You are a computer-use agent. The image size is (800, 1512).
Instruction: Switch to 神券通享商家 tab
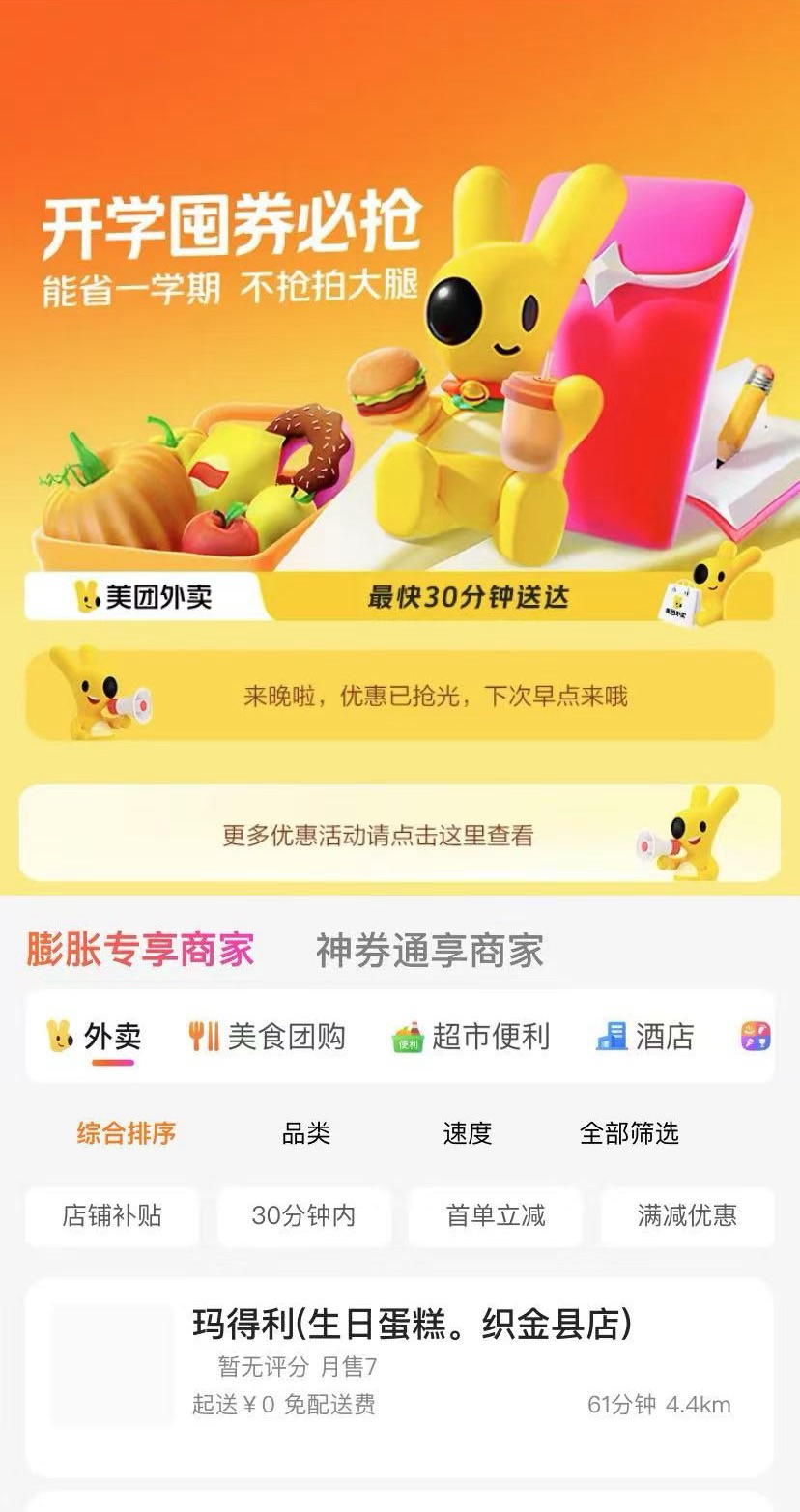[429, 951]
